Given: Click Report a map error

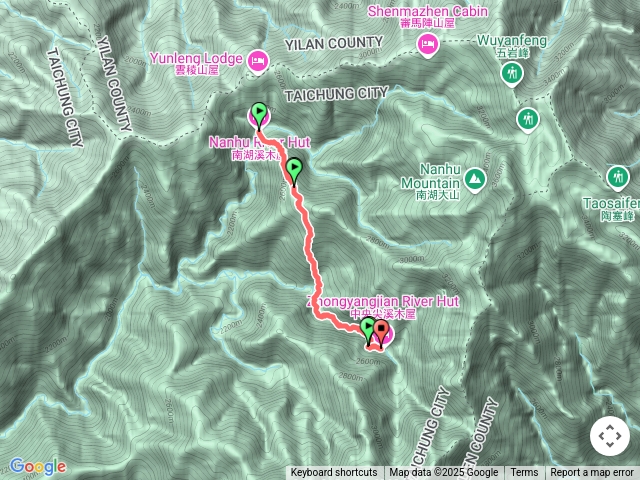Looking at the screenshot, I should [594, 473].
